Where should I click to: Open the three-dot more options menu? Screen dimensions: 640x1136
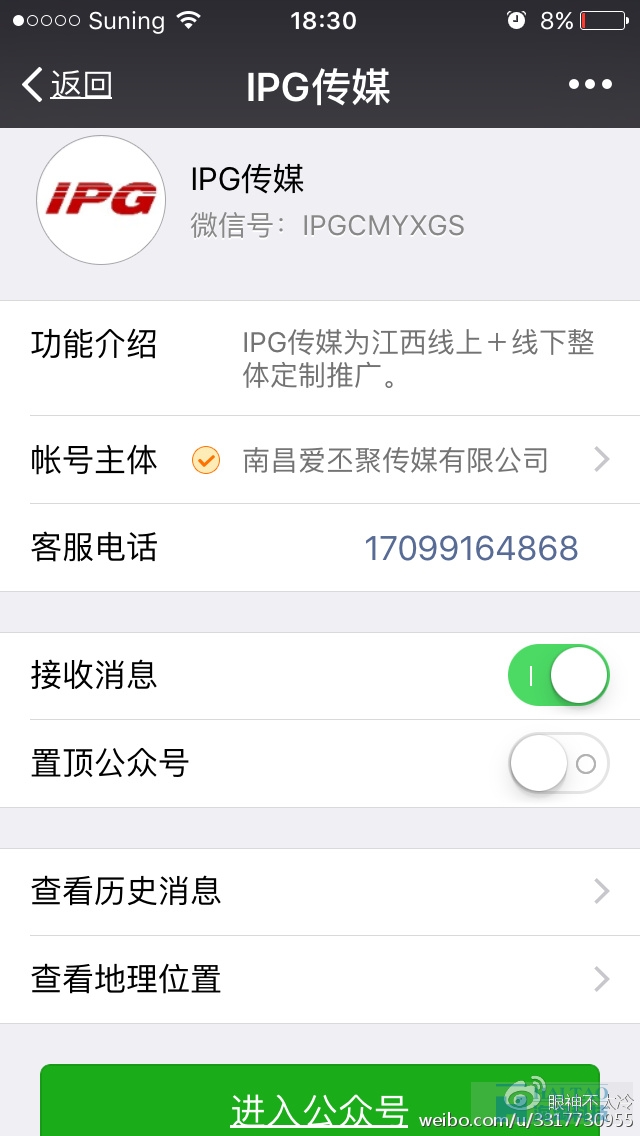point(590,85)
